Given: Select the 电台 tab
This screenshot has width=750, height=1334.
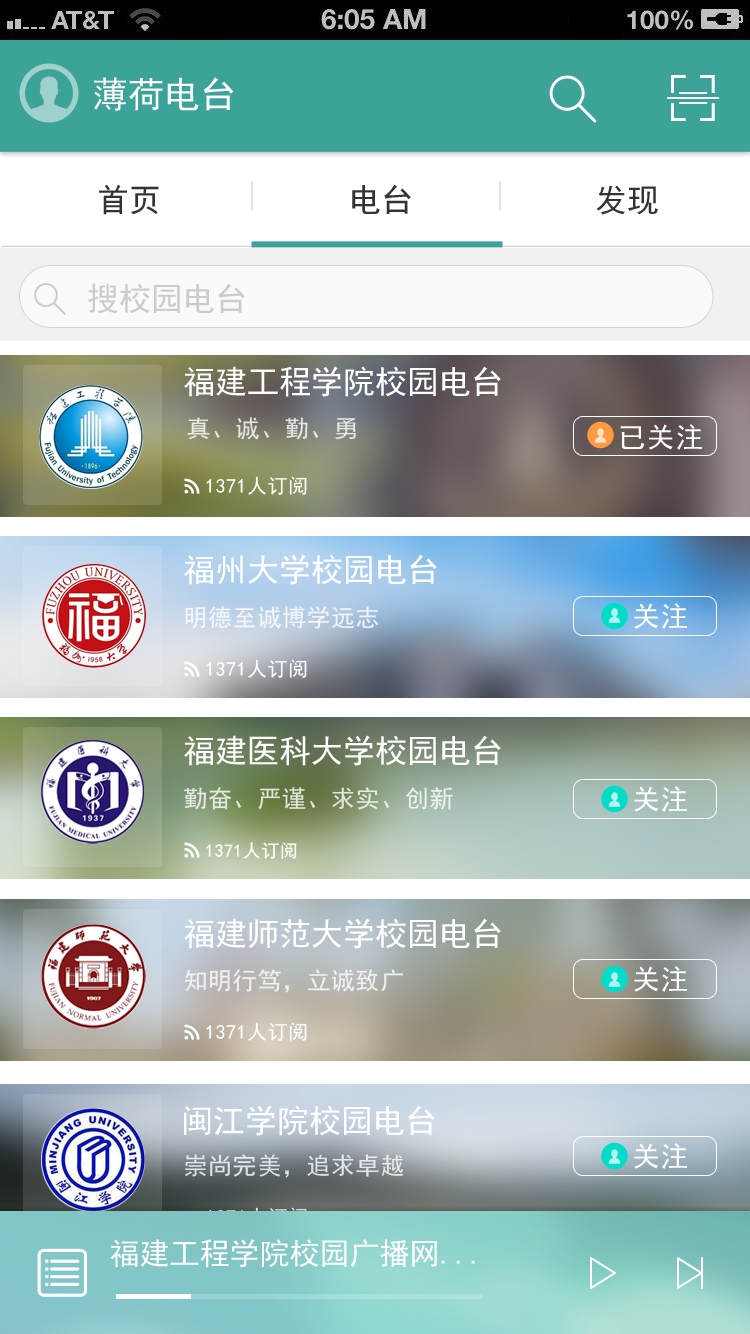Looking at the screenshot, I should pyautogui.click(x=380, y=200).
